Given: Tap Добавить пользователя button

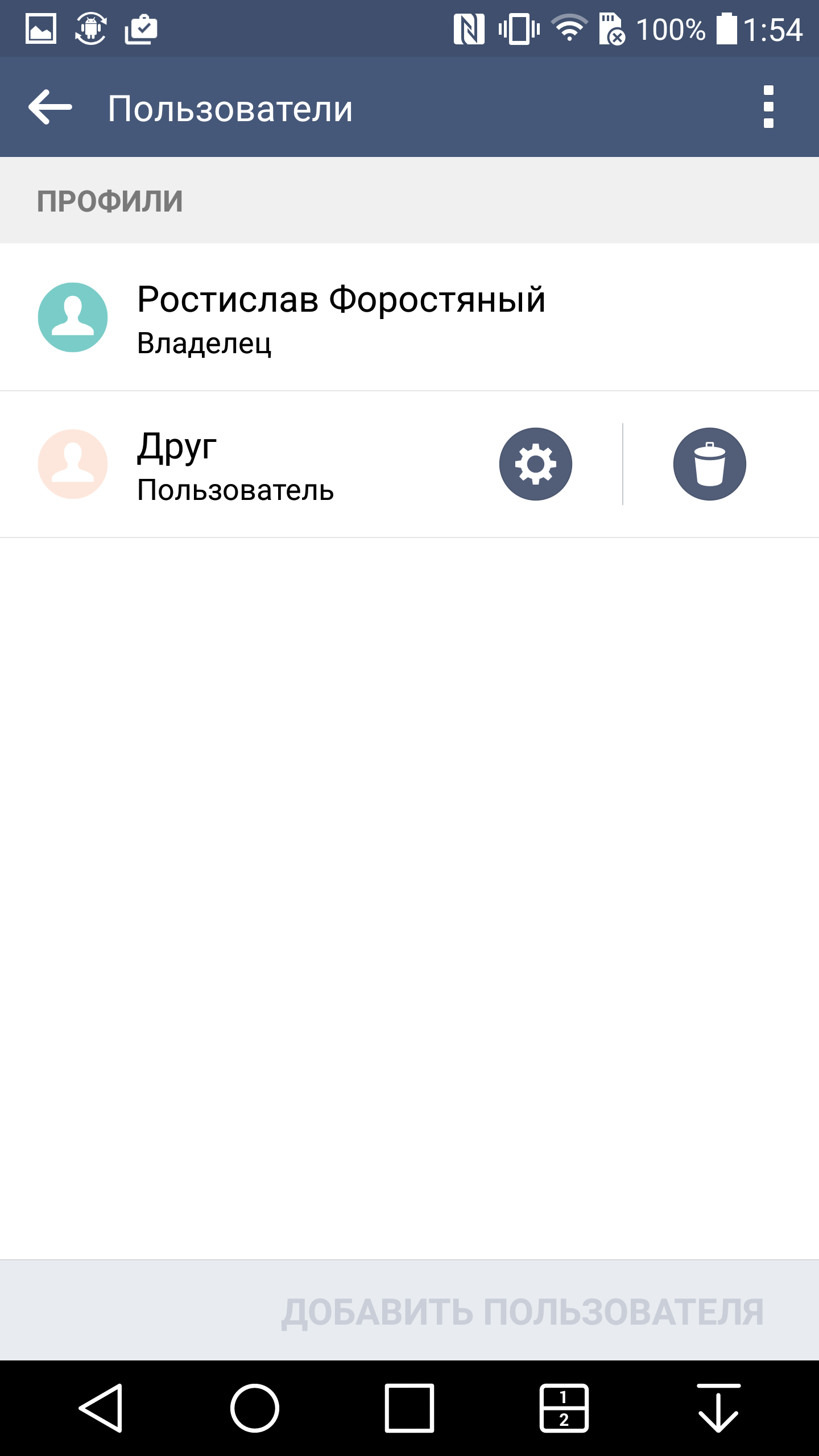Looking at the screenshot, I should click(x=523, y=1313).
